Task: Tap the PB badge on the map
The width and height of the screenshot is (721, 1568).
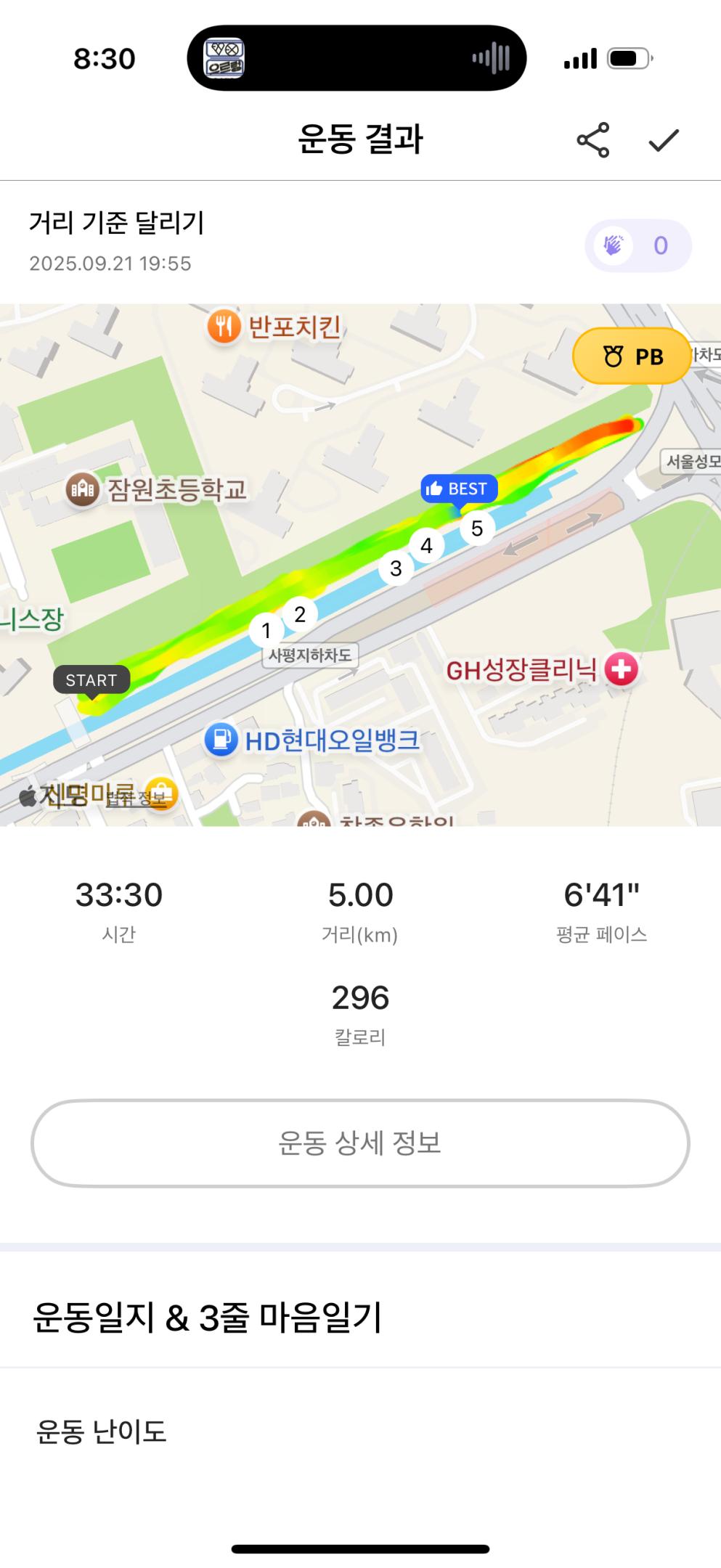Action: coord(632,356)
